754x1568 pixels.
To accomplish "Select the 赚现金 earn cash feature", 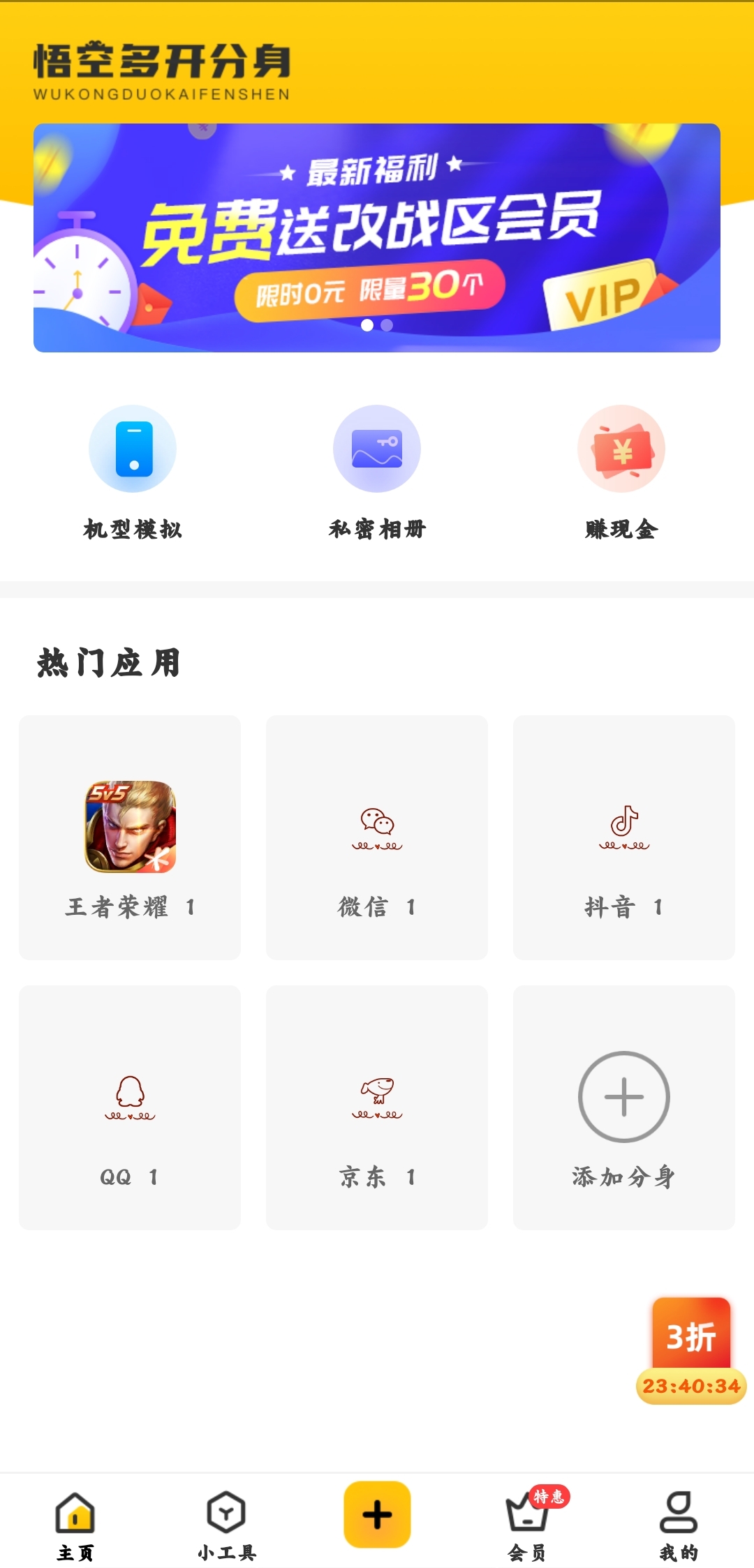I will (621, 475).
